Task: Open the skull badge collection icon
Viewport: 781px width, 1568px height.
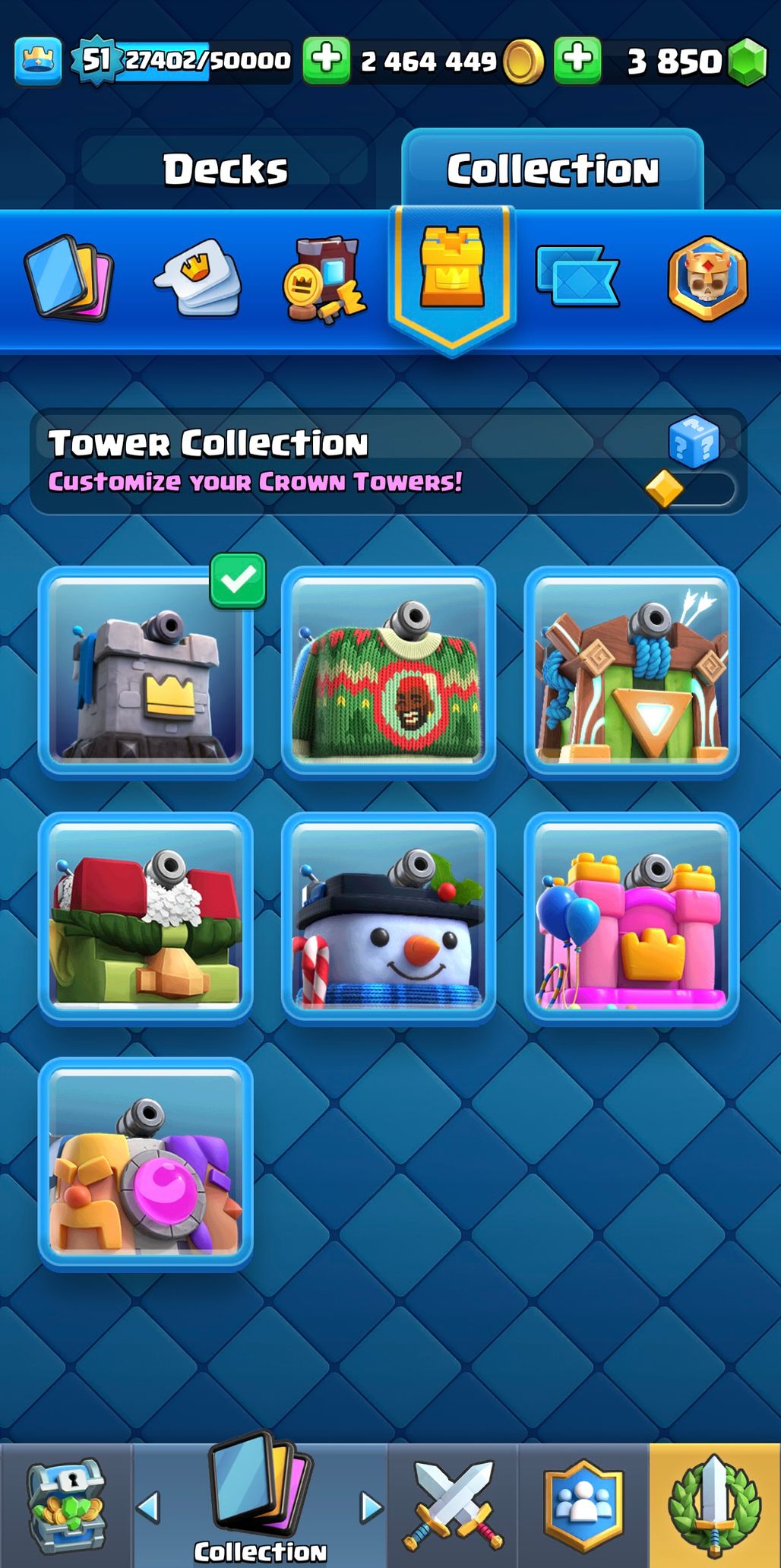Action: [x=707, y=278]
